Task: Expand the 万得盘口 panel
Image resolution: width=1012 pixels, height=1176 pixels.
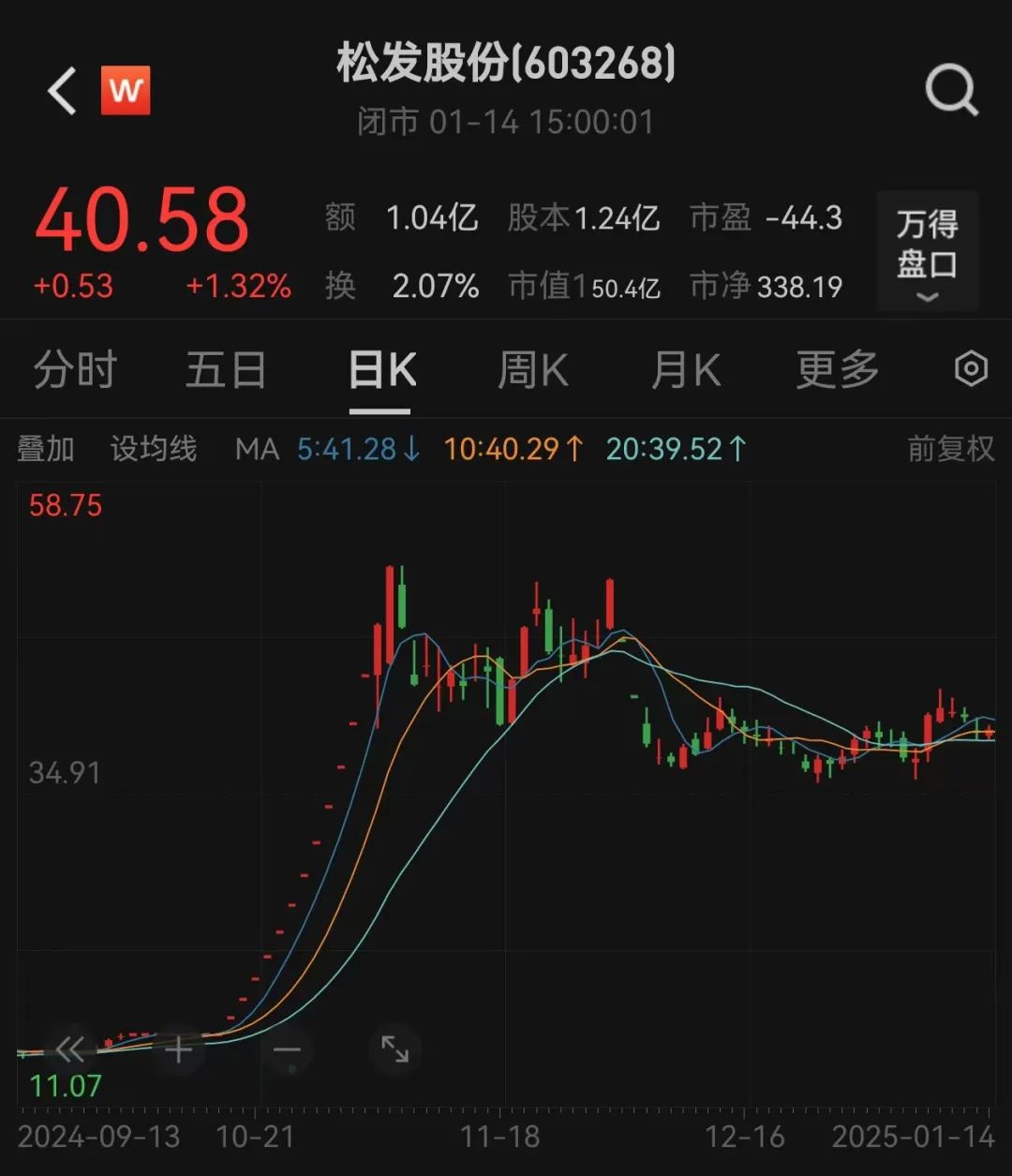Action: point(927,250)
